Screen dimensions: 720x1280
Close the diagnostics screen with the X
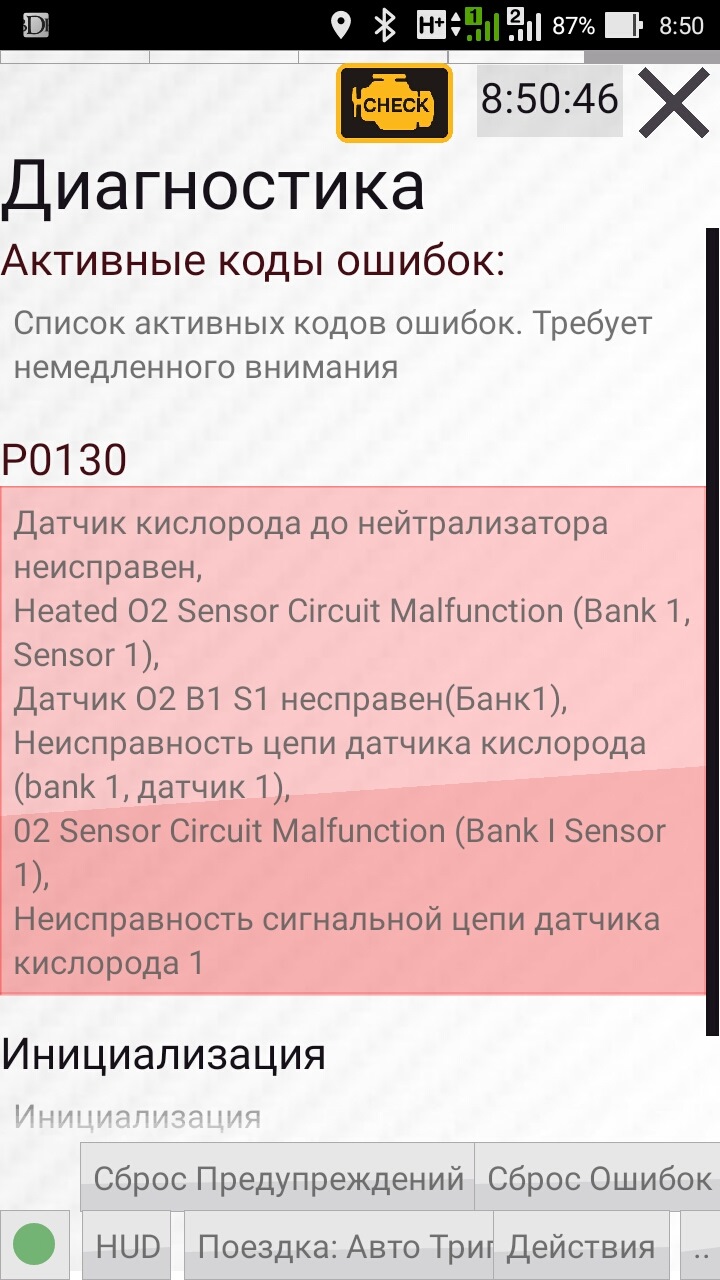pos(673,101)
